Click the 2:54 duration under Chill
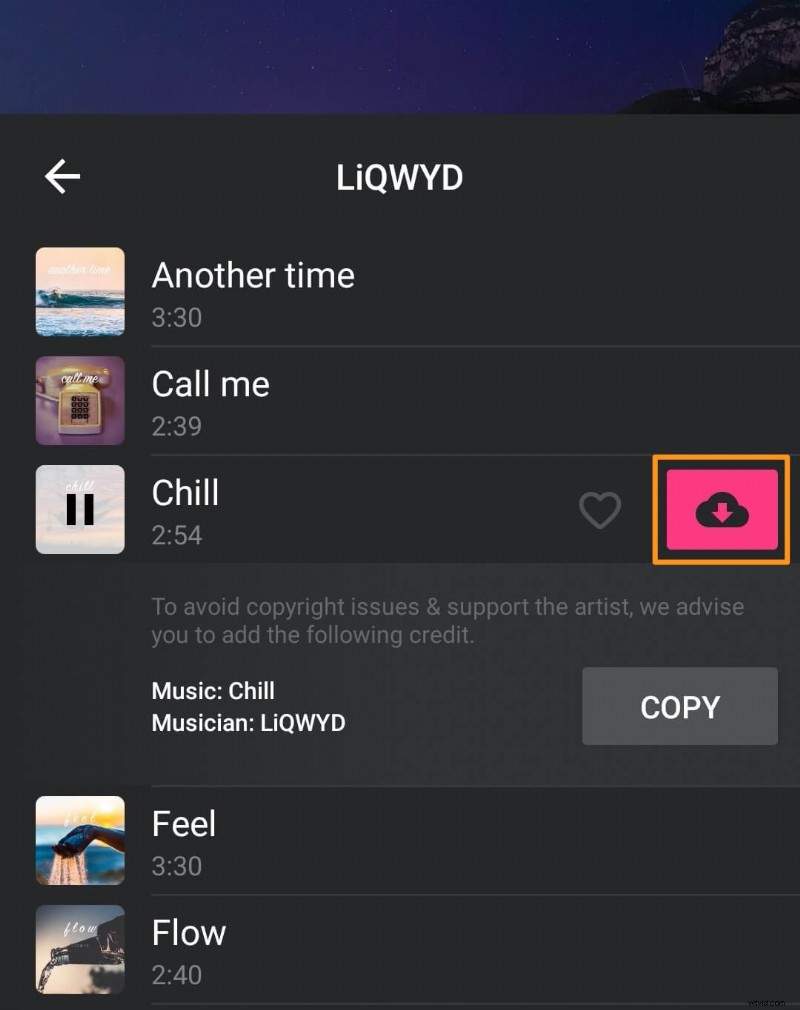The width and height of the screenshot is (800, 1010). click(x=176, y=535)
